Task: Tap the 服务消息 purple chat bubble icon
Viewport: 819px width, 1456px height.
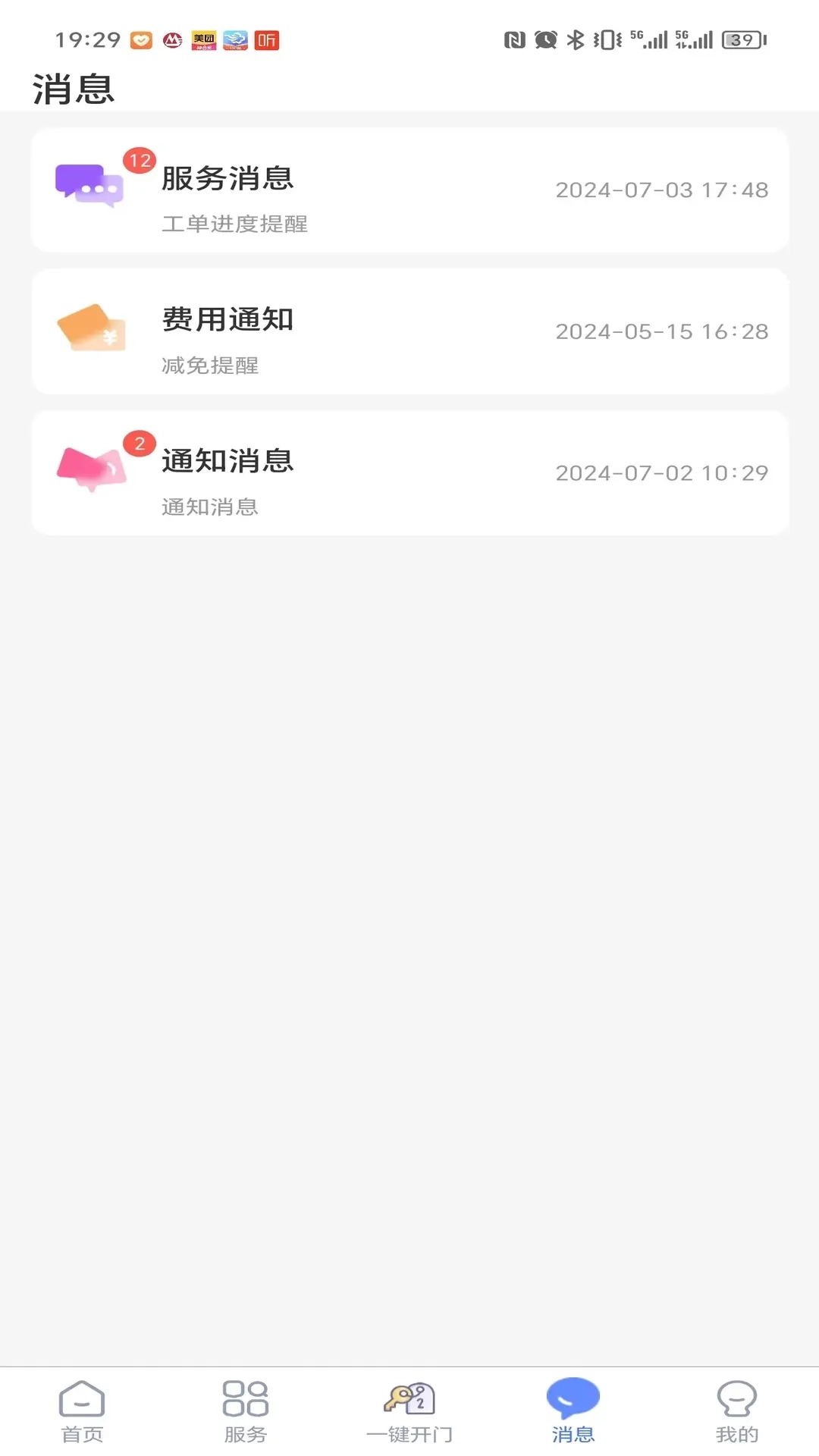Action: (x=91, y=186)
